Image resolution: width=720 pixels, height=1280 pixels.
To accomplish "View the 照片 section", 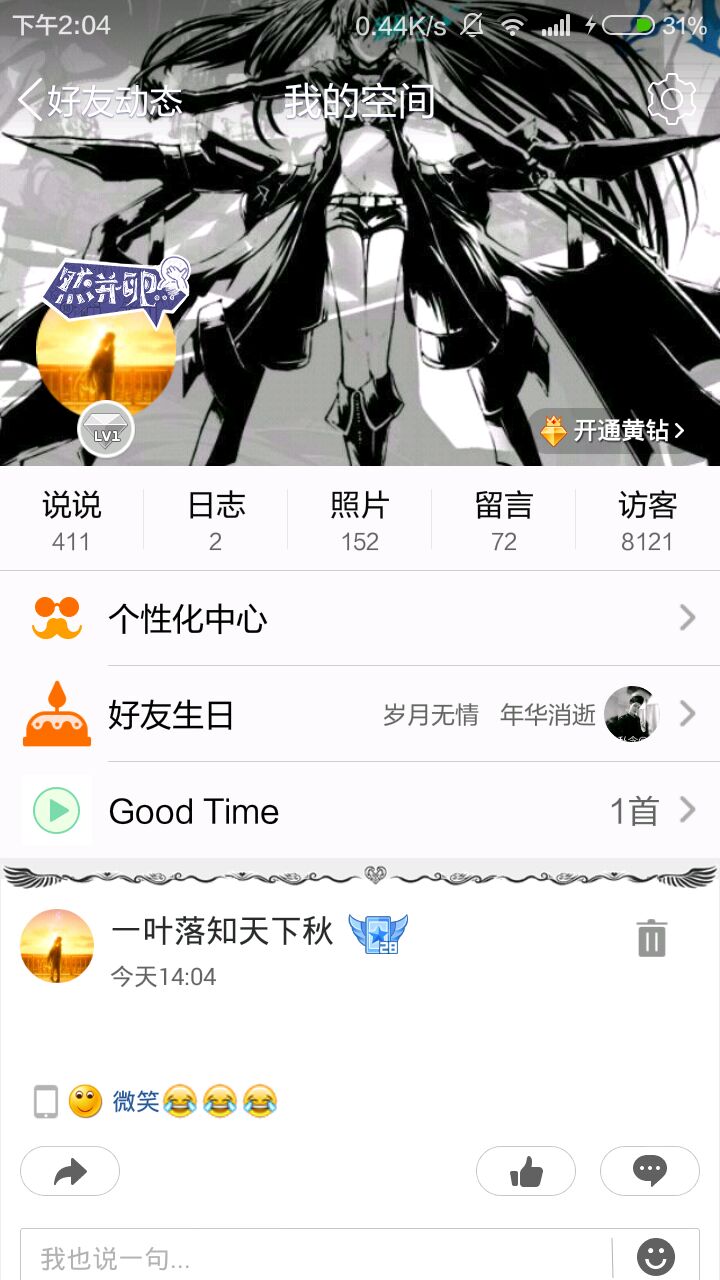I will (x=359, y=521).
